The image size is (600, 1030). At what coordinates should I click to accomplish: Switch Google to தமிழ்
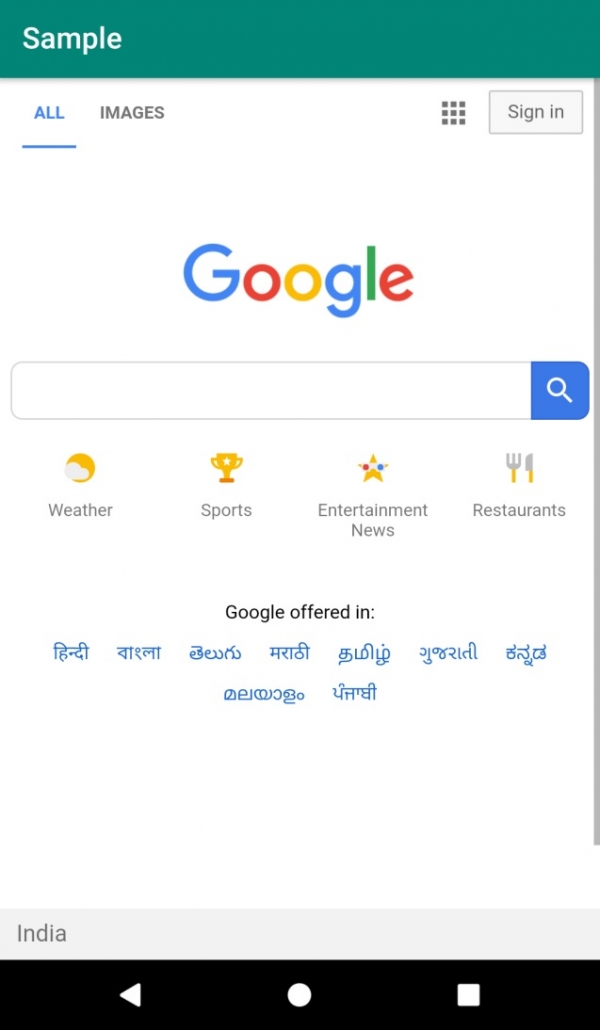pos(364,653)
